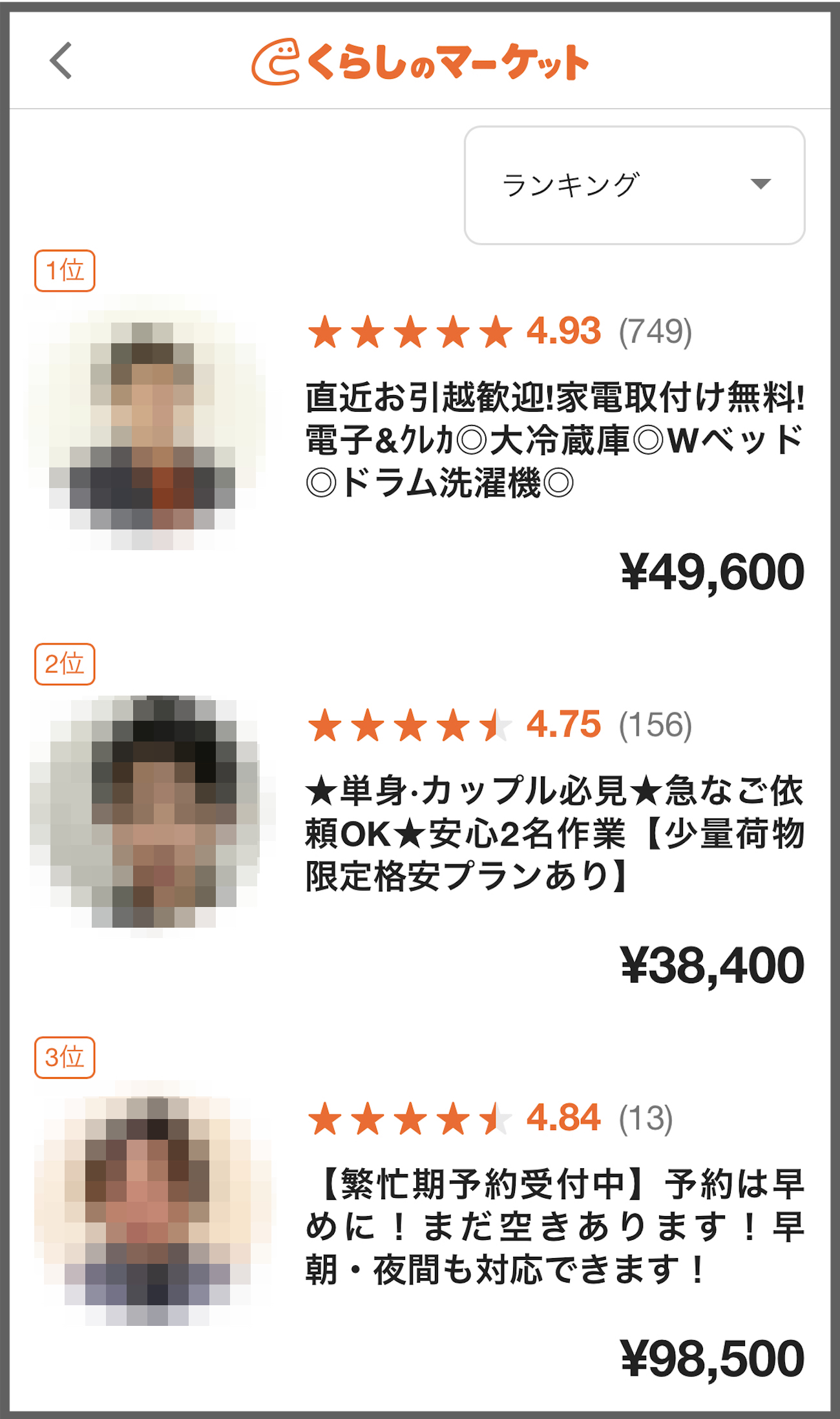Open the 3位 listing priced ¥98,500
Viewport: 840px width, 1419px height.
pos(554,1226)
